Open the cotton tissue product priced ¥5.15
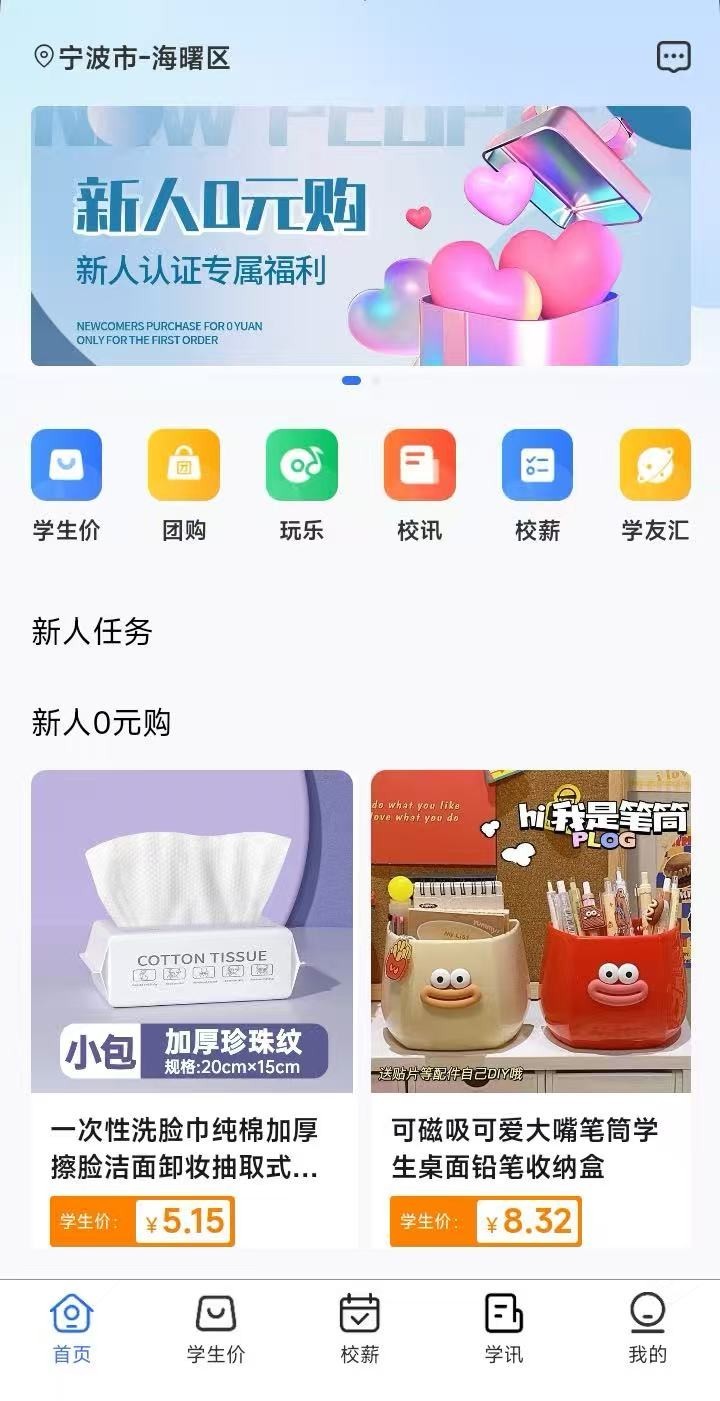The height and width of the screenshot is (1401, 720). tap(192, 930)
